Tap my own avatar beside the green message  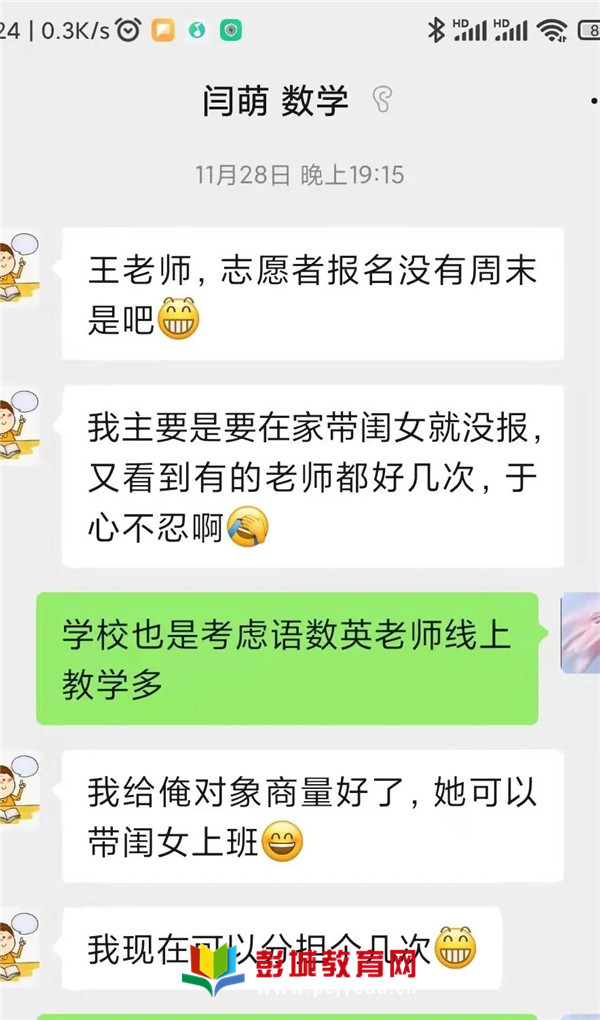(581, 632)
